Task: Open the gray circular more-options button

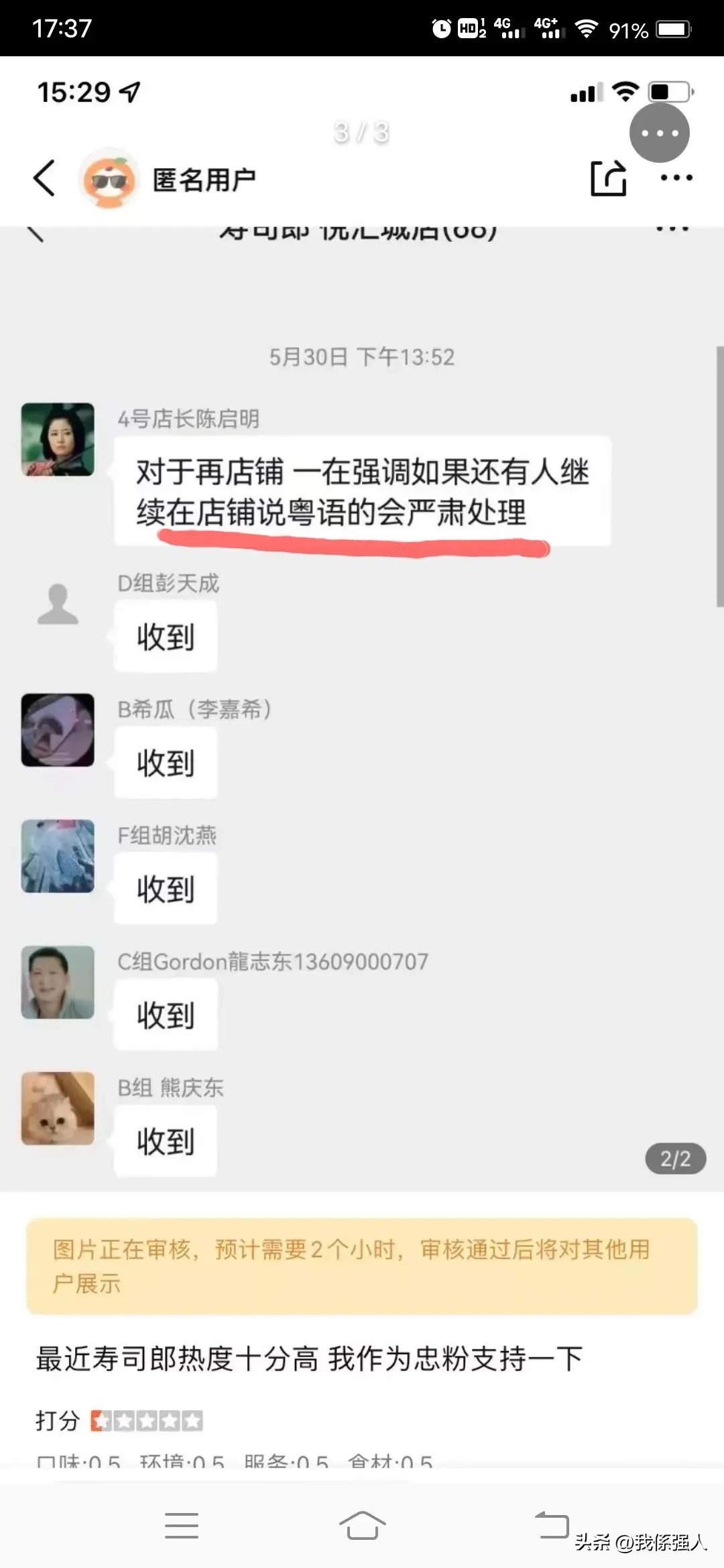Action: coord(659,133)
